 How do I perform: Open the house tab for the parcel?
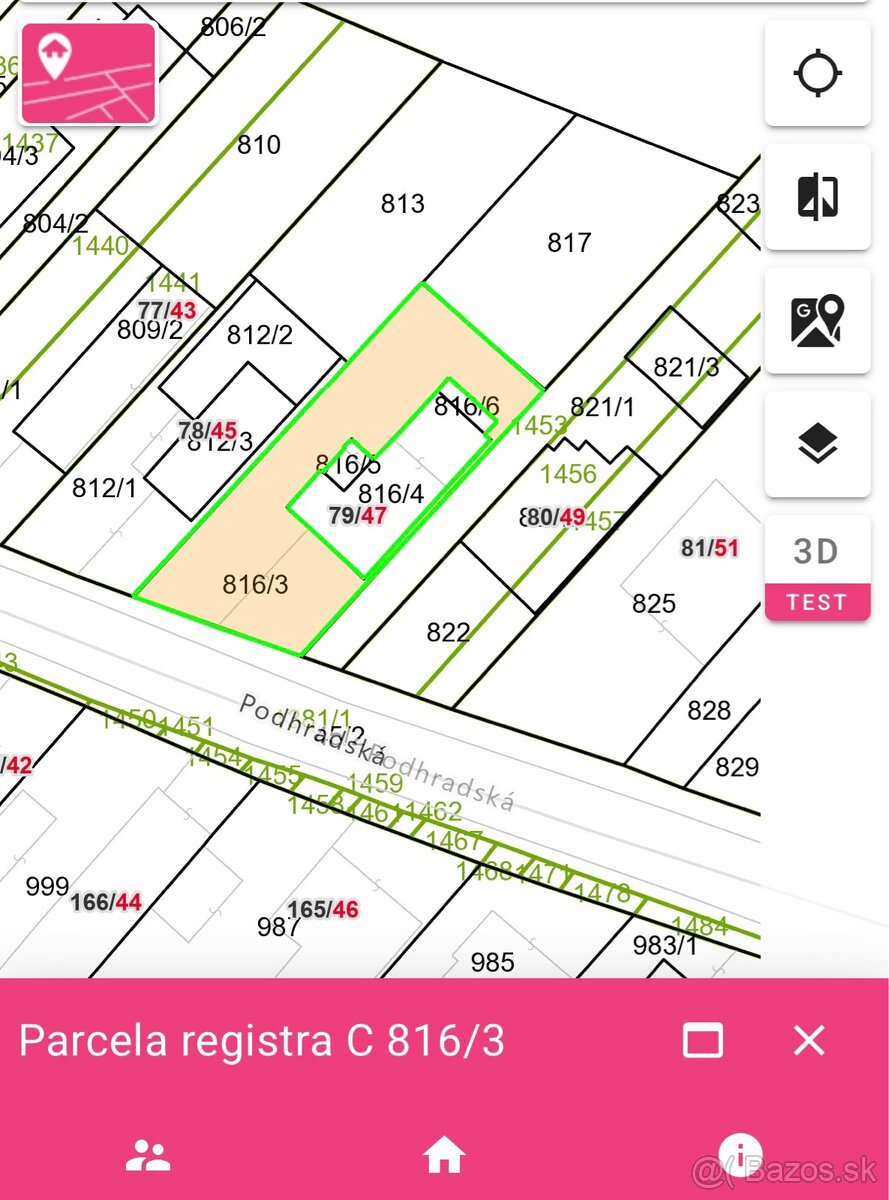click(444, 1156)
